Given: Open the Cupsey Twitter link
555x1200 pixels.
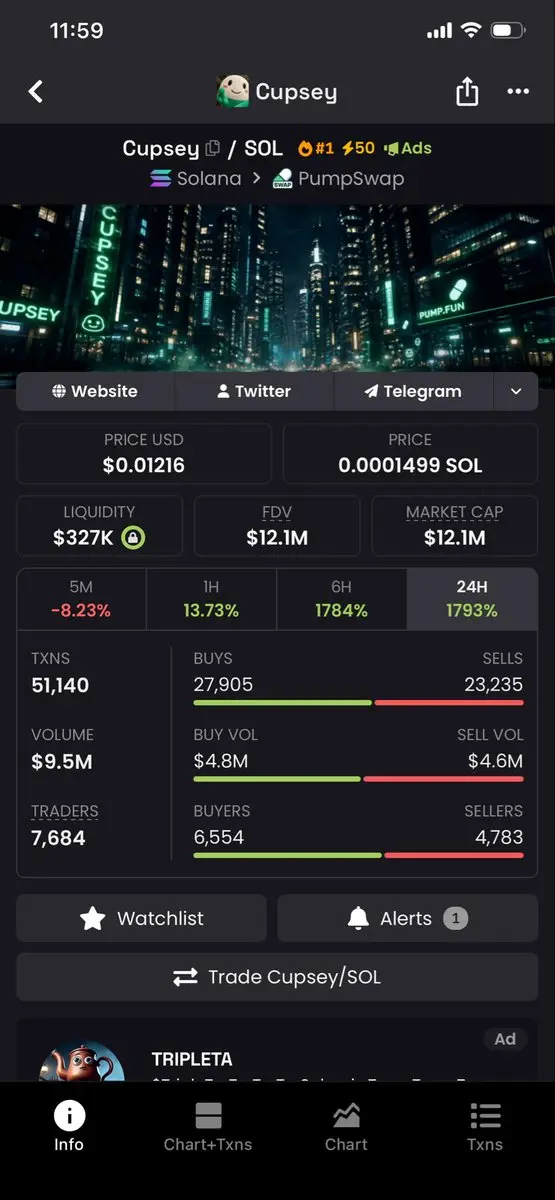Looking at the screenshot, I should [254, 391].
